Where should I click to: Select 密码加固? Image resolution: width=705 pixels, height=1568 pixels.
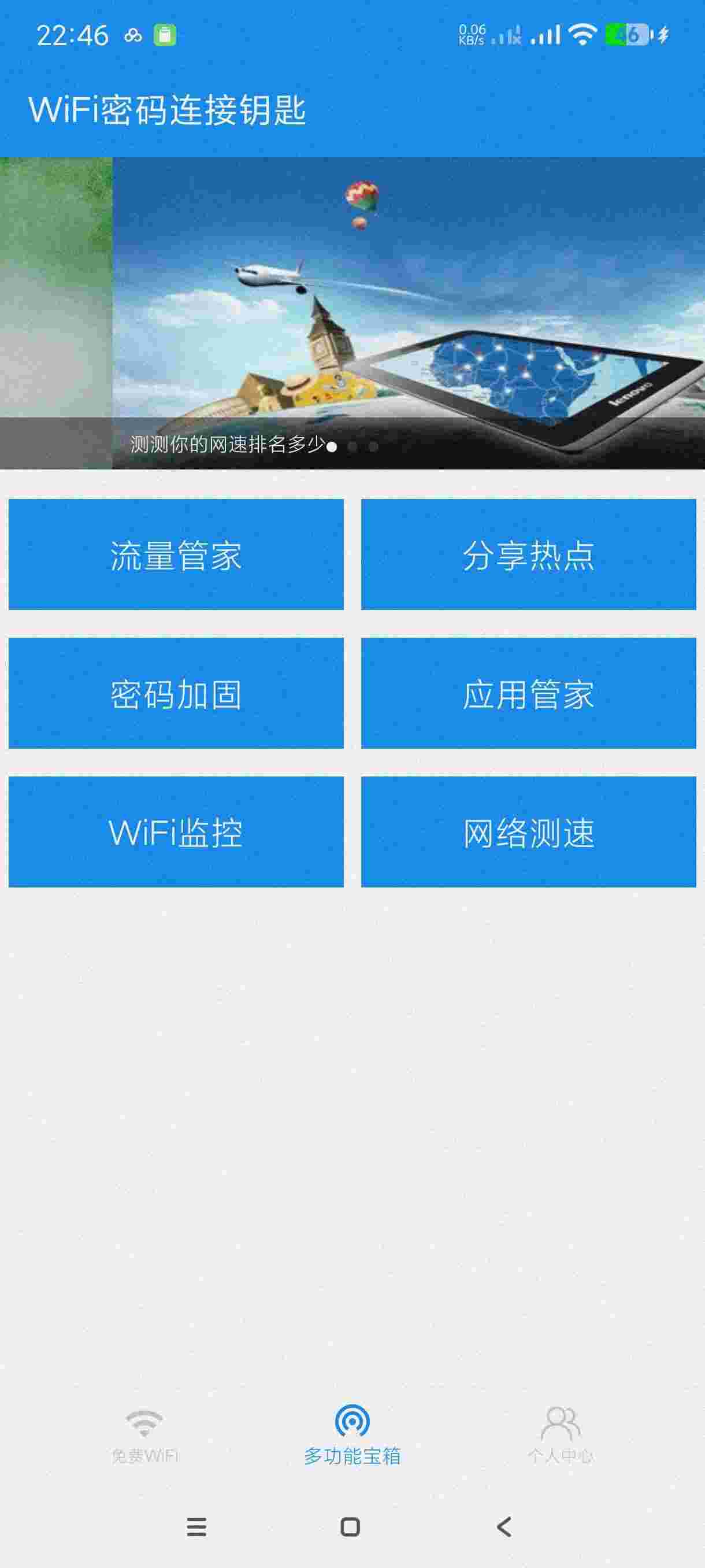pyautogui.click(x=176, y=693)
